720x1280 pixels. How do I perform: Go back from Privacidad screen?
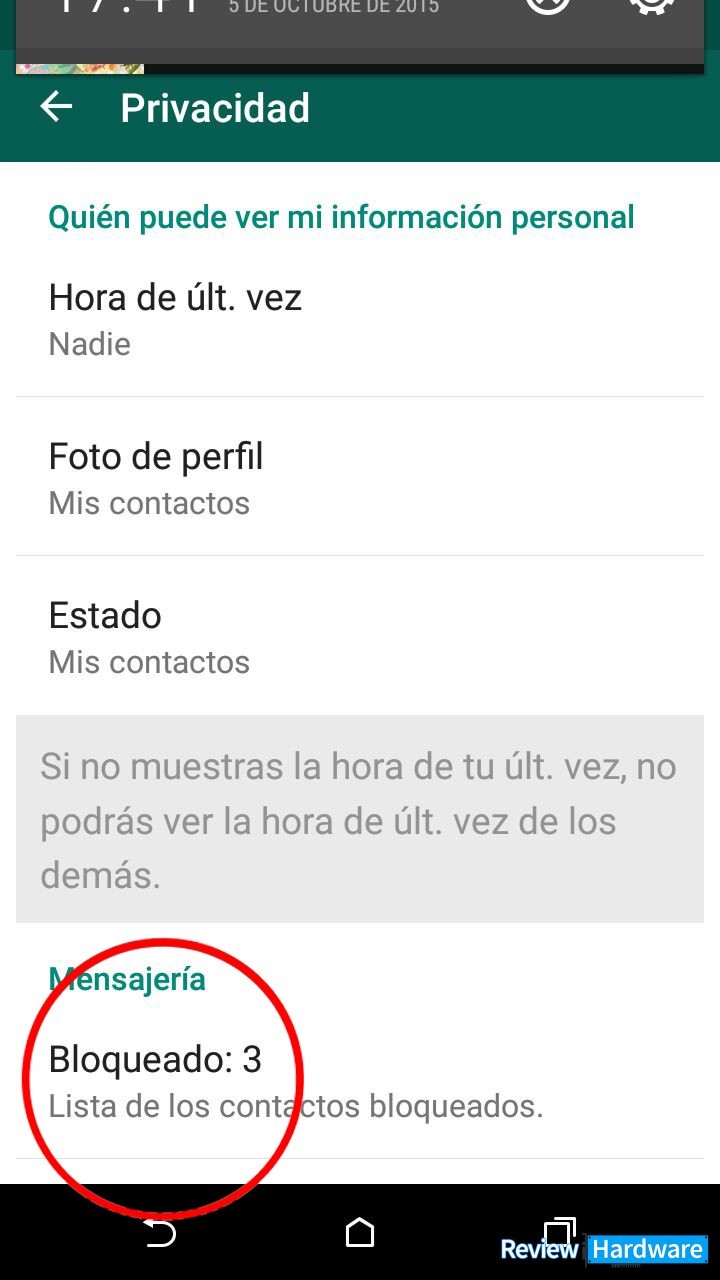(56, 107)
